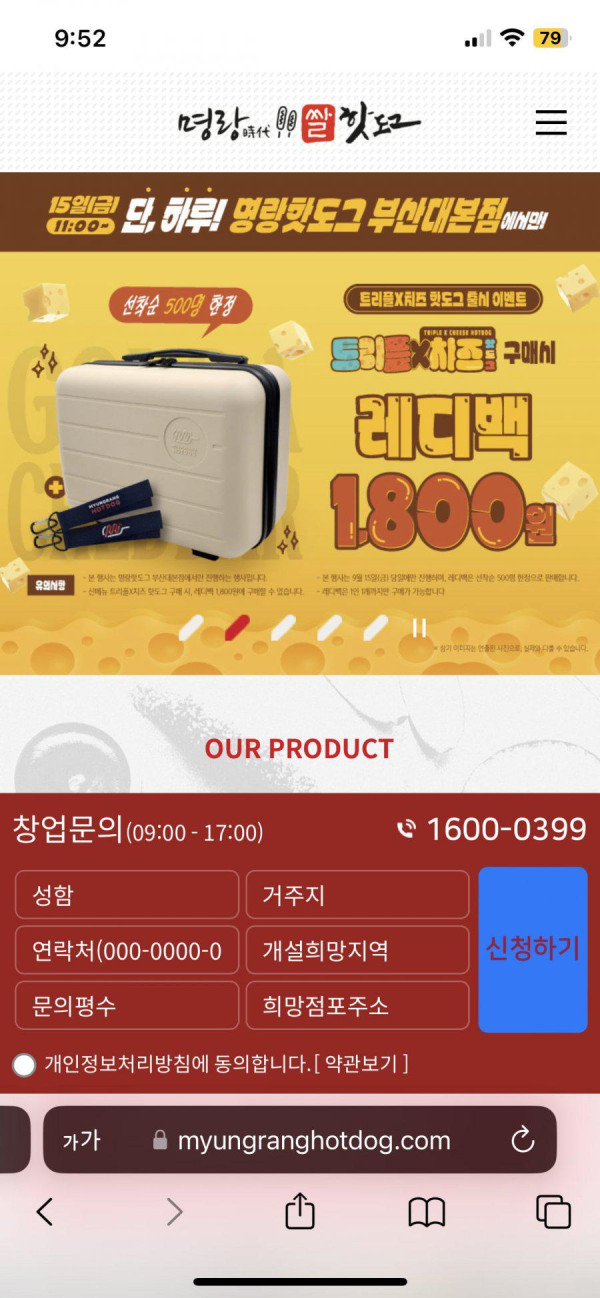Open the hamburger menu
This screenshot has height=1298, width=600.
[x=551, y=122]
